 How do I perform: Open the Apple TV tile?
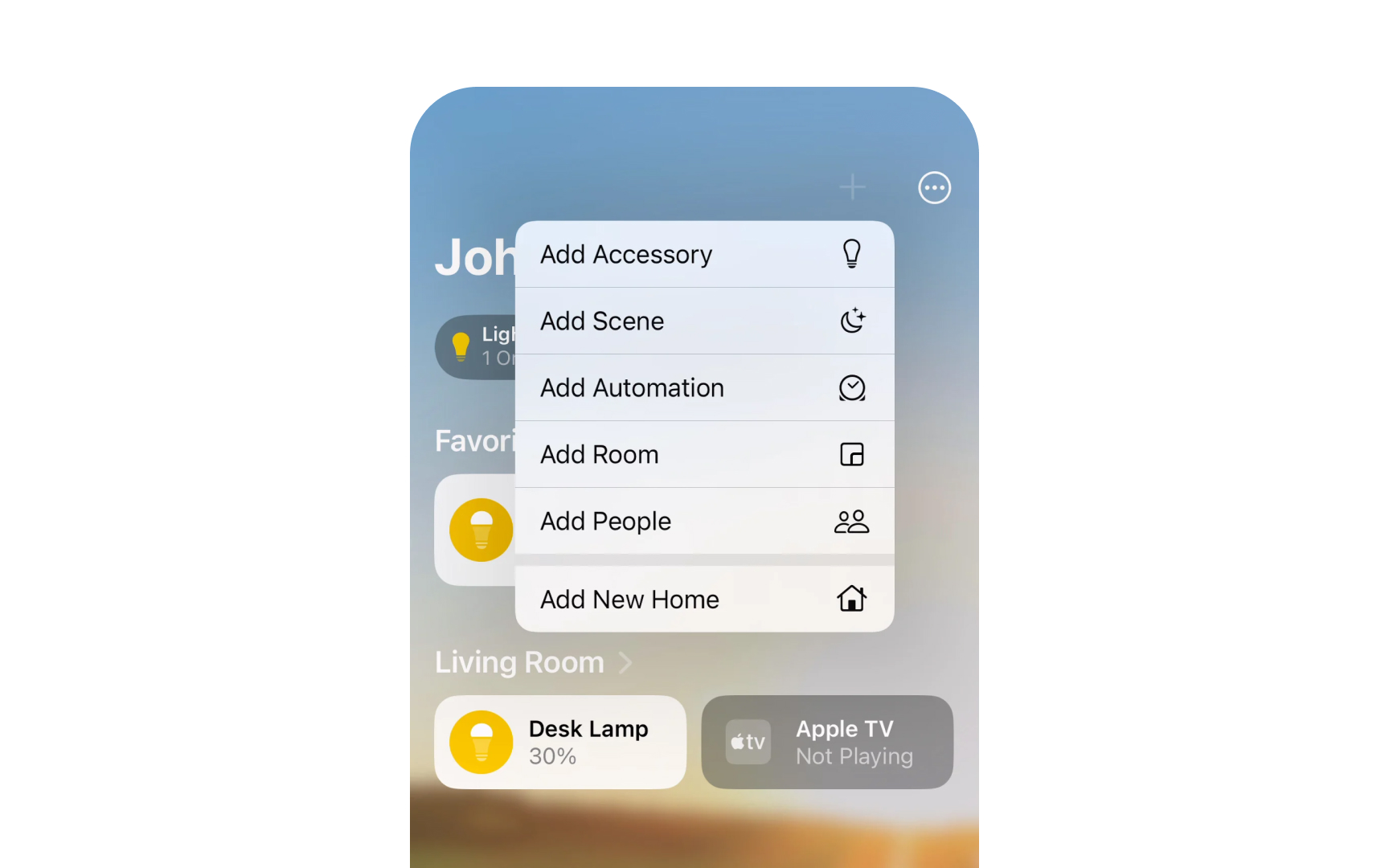point(827,742)
